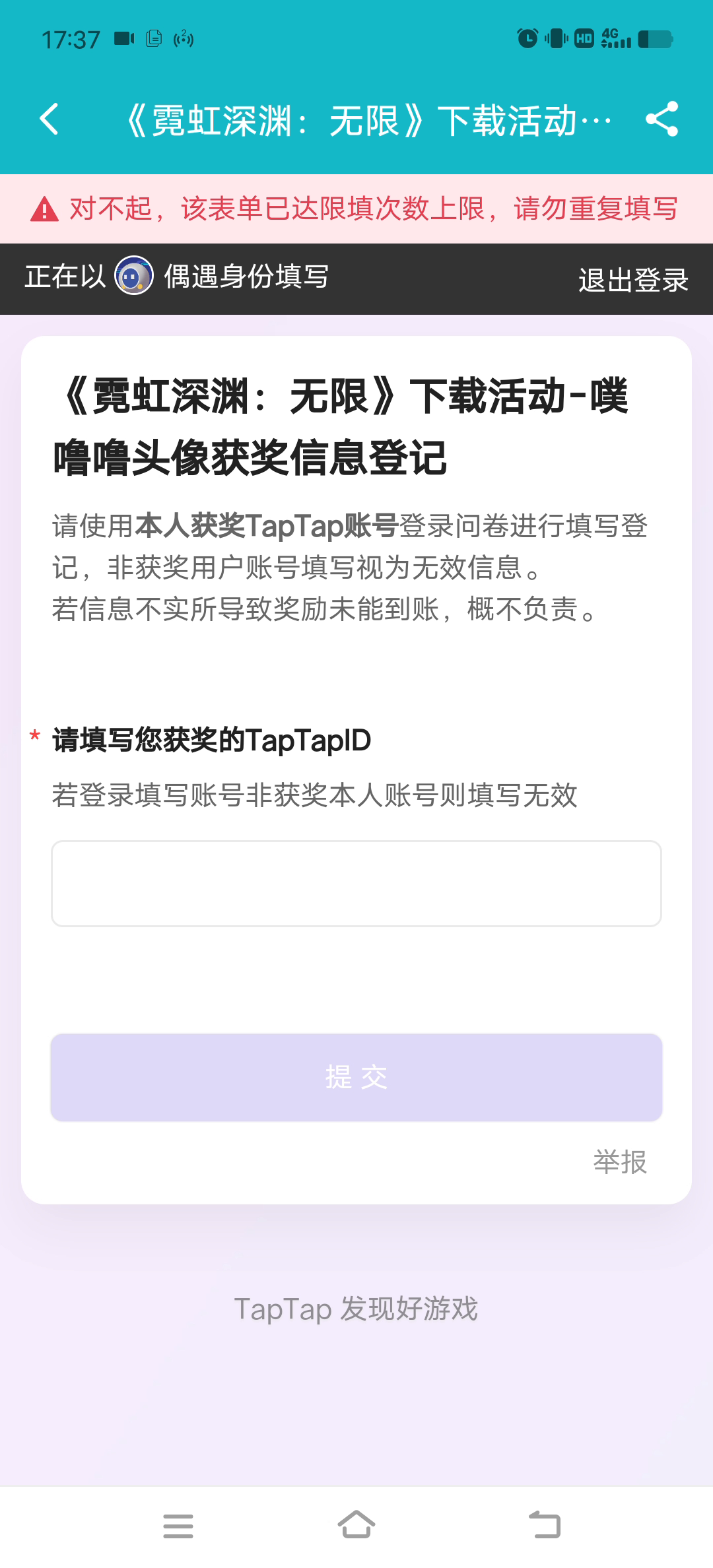The image size is (713, 1568).
Task: Share this form page
Action: tap(662, 119)
